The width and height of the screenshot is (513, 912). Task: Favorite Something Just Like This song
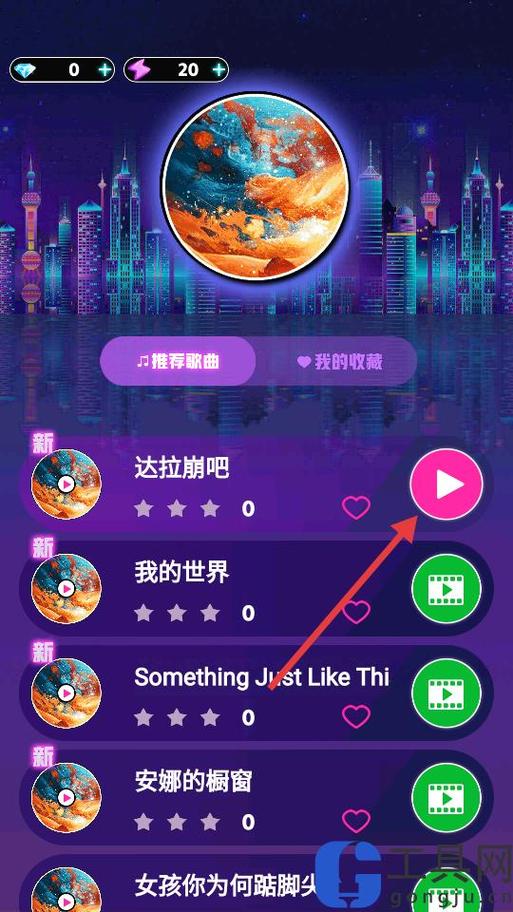coord(356,717)
